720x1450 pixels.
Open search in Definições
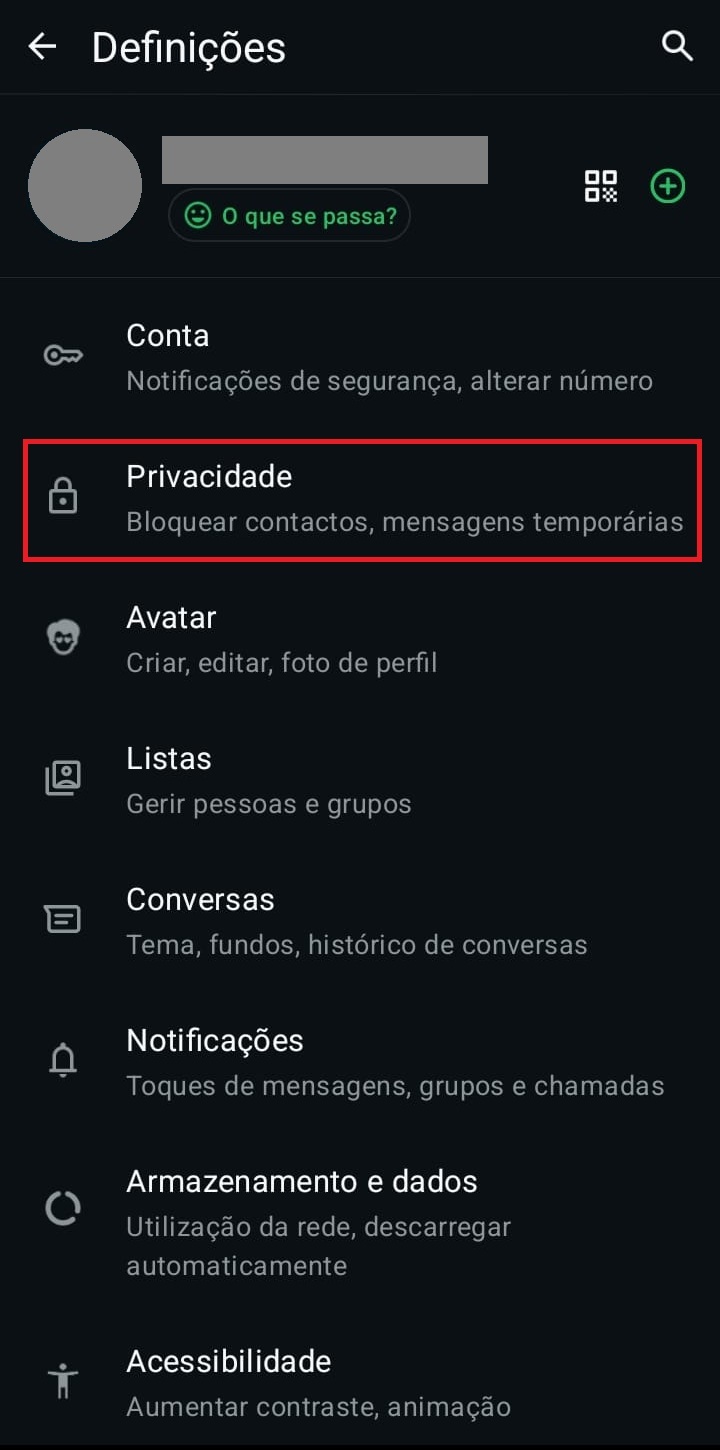677,46
